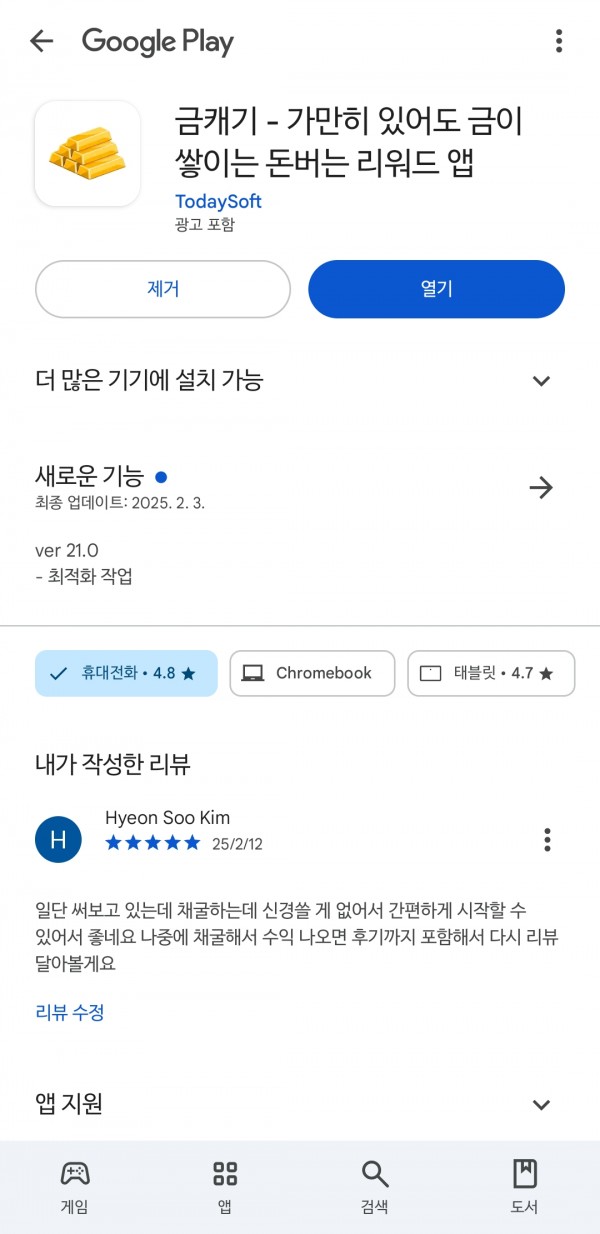Switch to the 도서 tab
Image resolution: width=600 pixels, height=1234 pixels.
click(x=525, y=1187)
